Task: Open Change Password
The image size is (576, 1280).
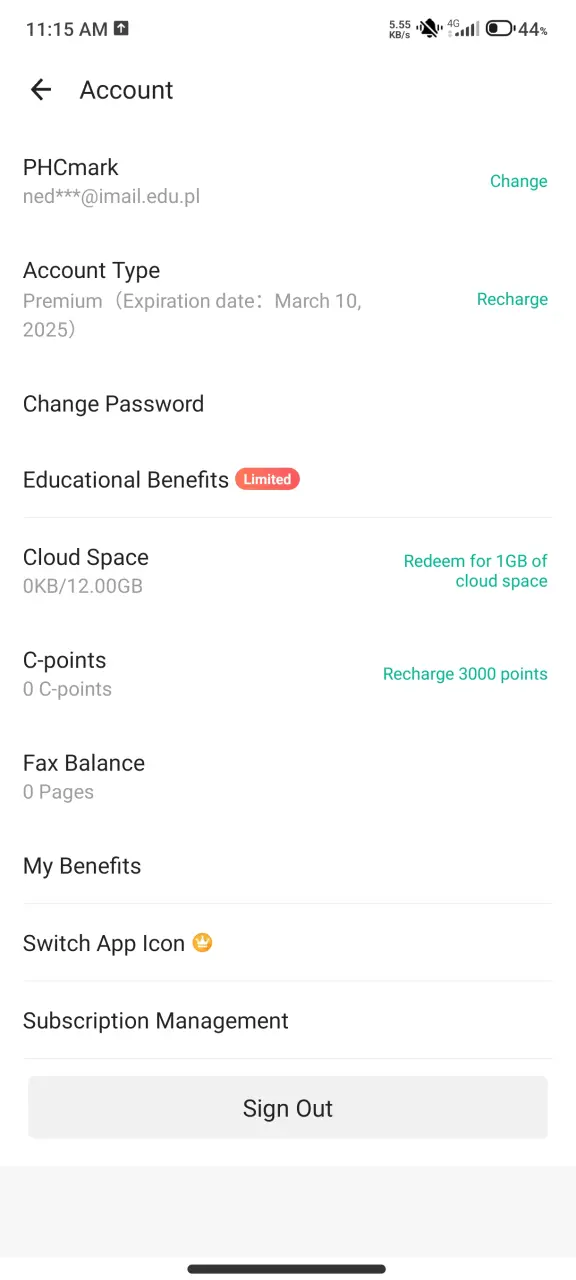Action: pos(288,404)
